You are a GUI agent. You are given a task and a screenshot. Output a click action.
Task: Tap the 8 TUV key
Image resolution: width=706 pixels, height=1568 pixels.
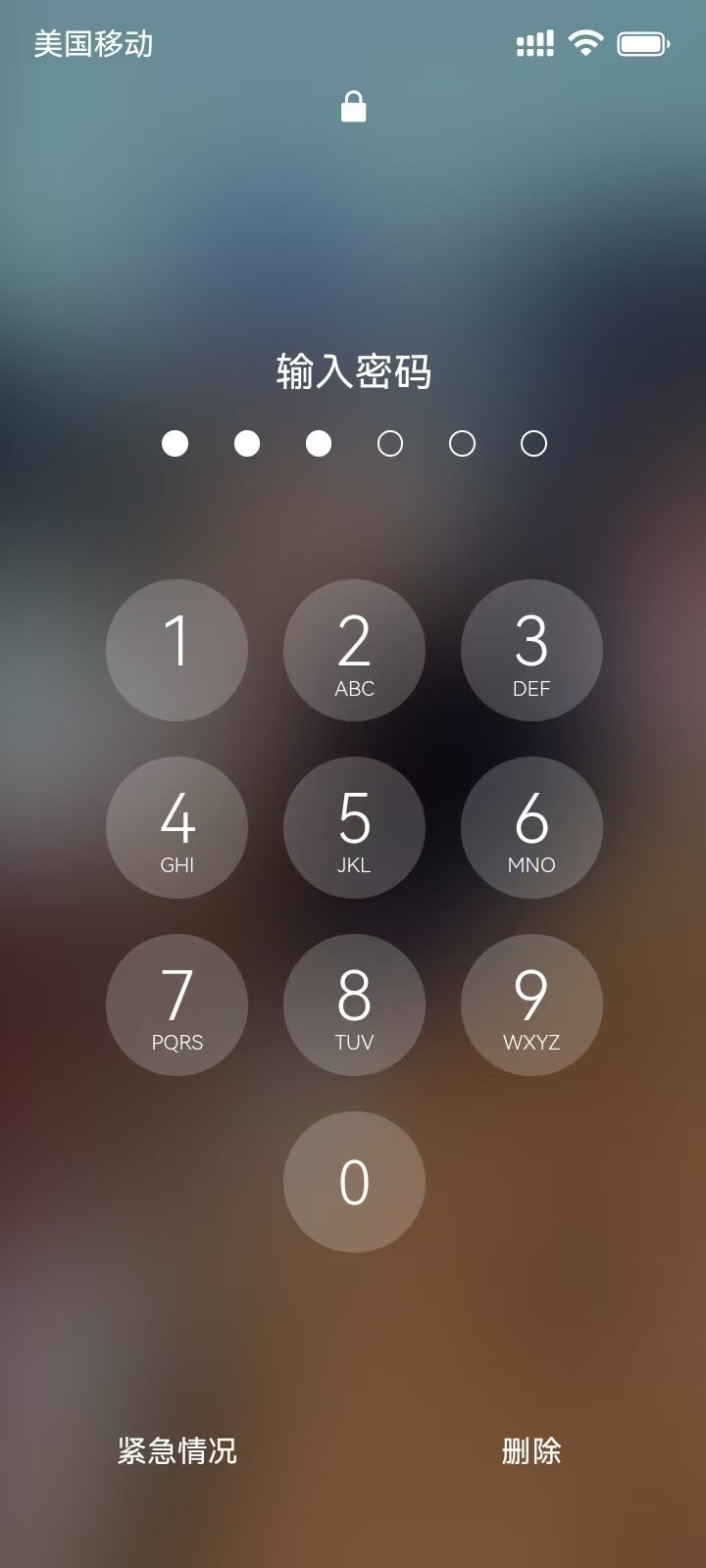click(x=354, y=1004)
